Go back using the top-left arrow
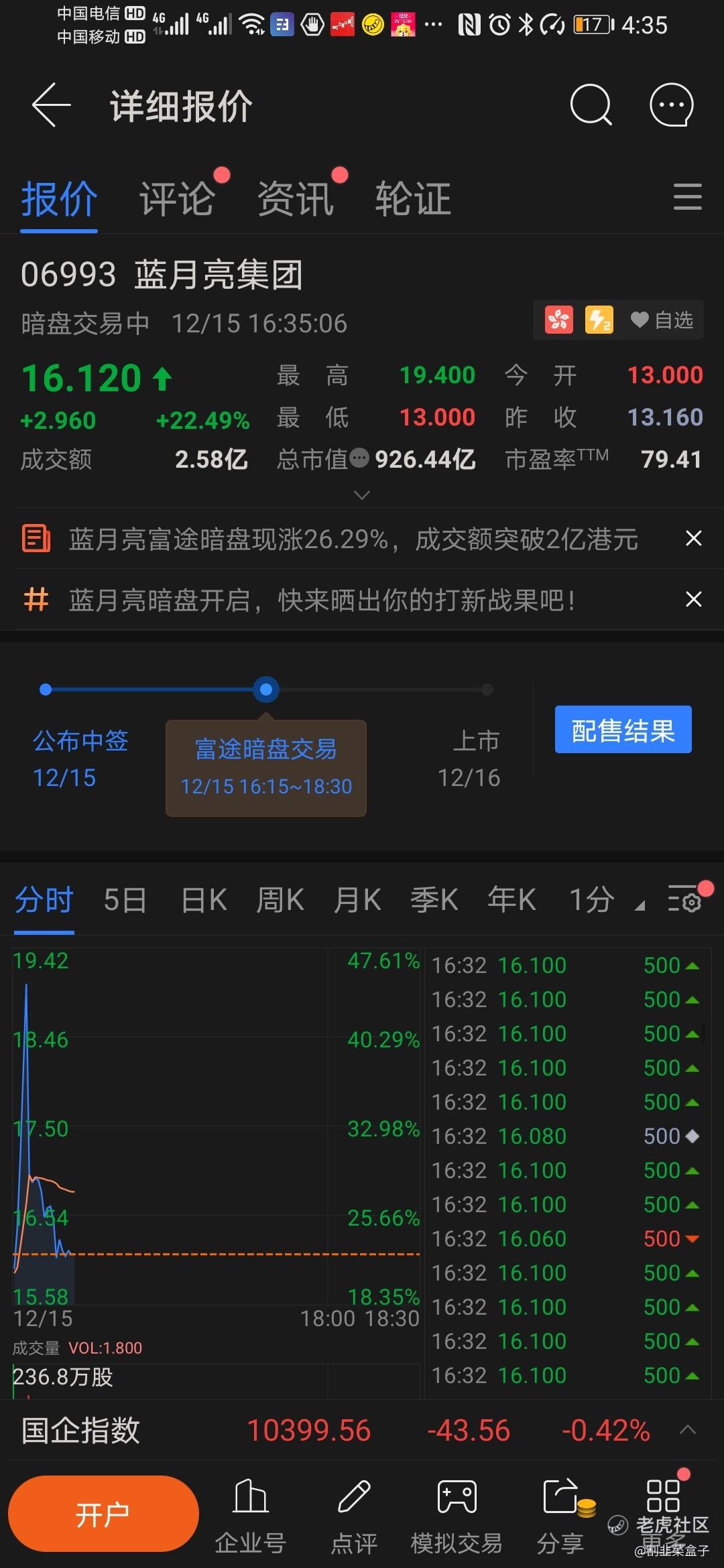This screenshot has height=1568, width=724. pyautogui.click(x=51, y=105)
